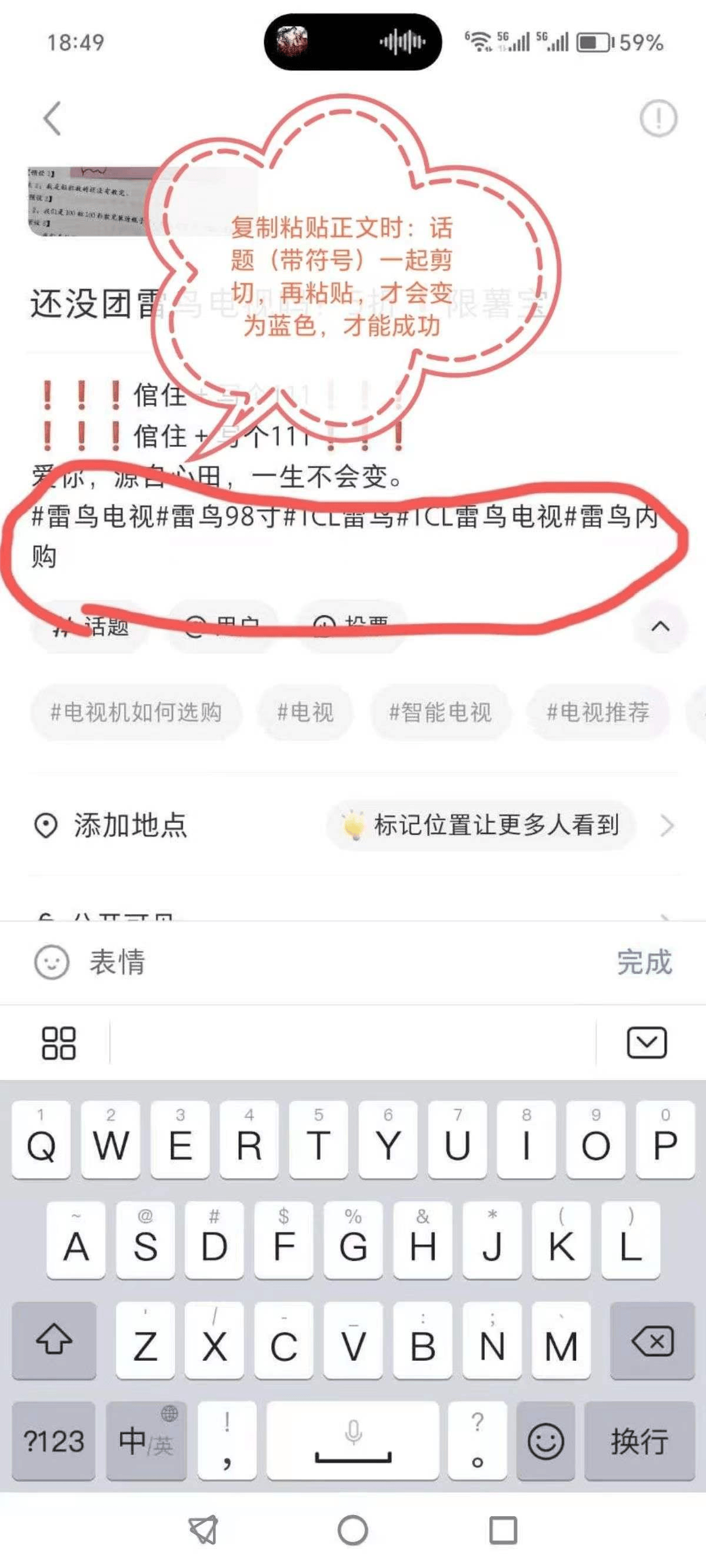Hide the keyboard with the down-arrow icon
Image resolution: width=706 pixels, height=1568 pixels.
pyautogui.click(x=647, y=1043)
